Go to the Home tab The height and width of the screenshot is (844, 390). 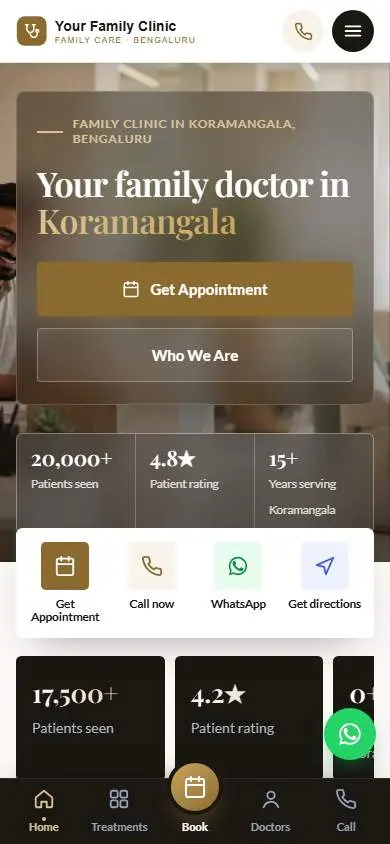pos(44,811)
